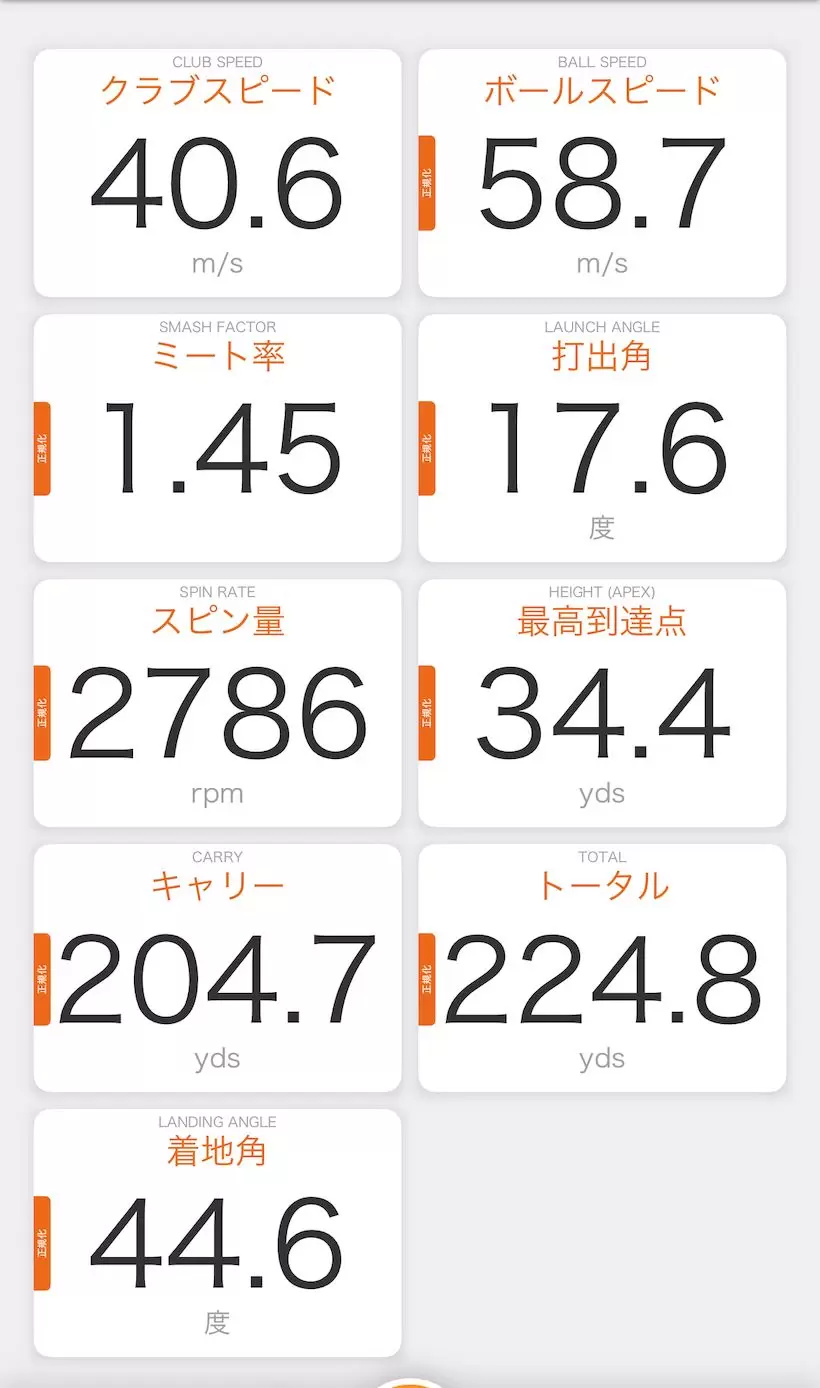Viewport: 820px width, 1388px height.
Task: Switch to the Launch Angle metric panel
Action: 602,437
